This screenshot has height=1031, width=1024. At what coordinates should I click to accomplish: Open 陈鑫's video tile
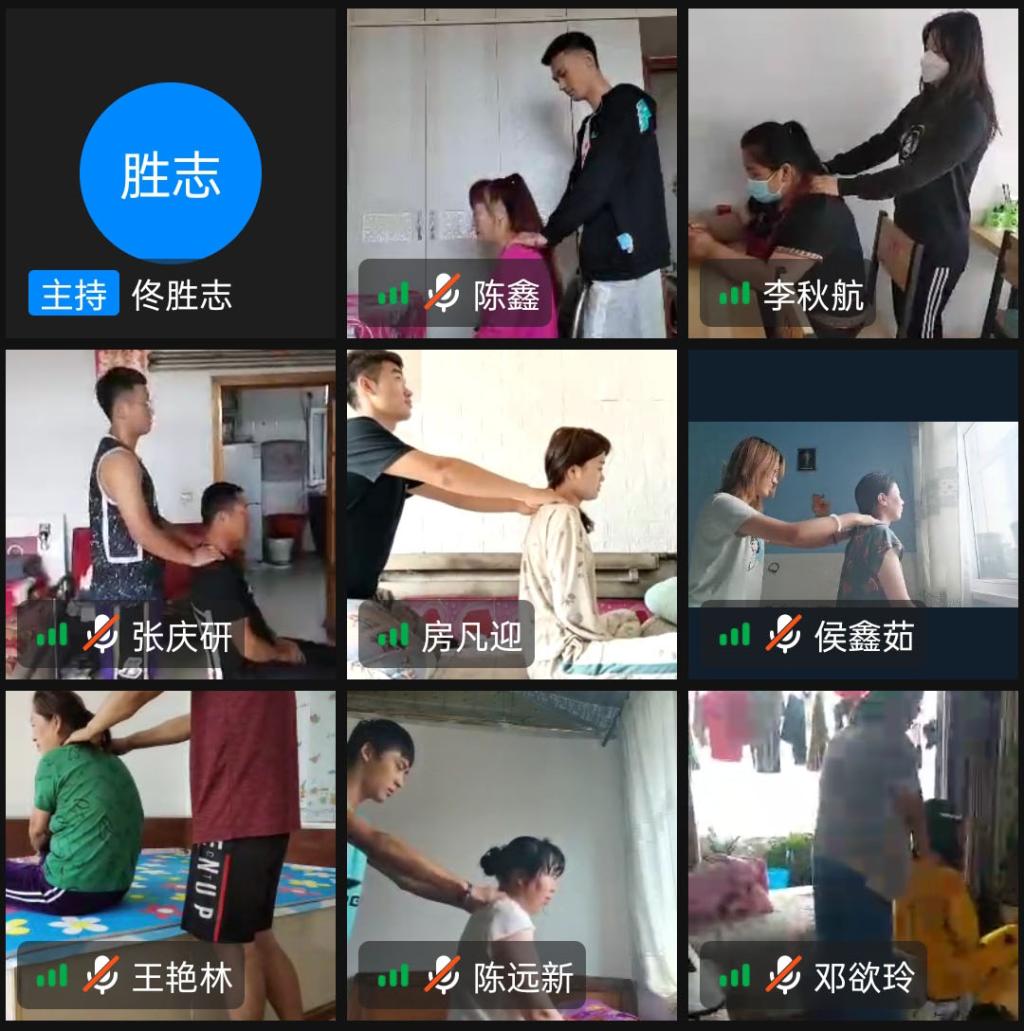coord(511,173)
